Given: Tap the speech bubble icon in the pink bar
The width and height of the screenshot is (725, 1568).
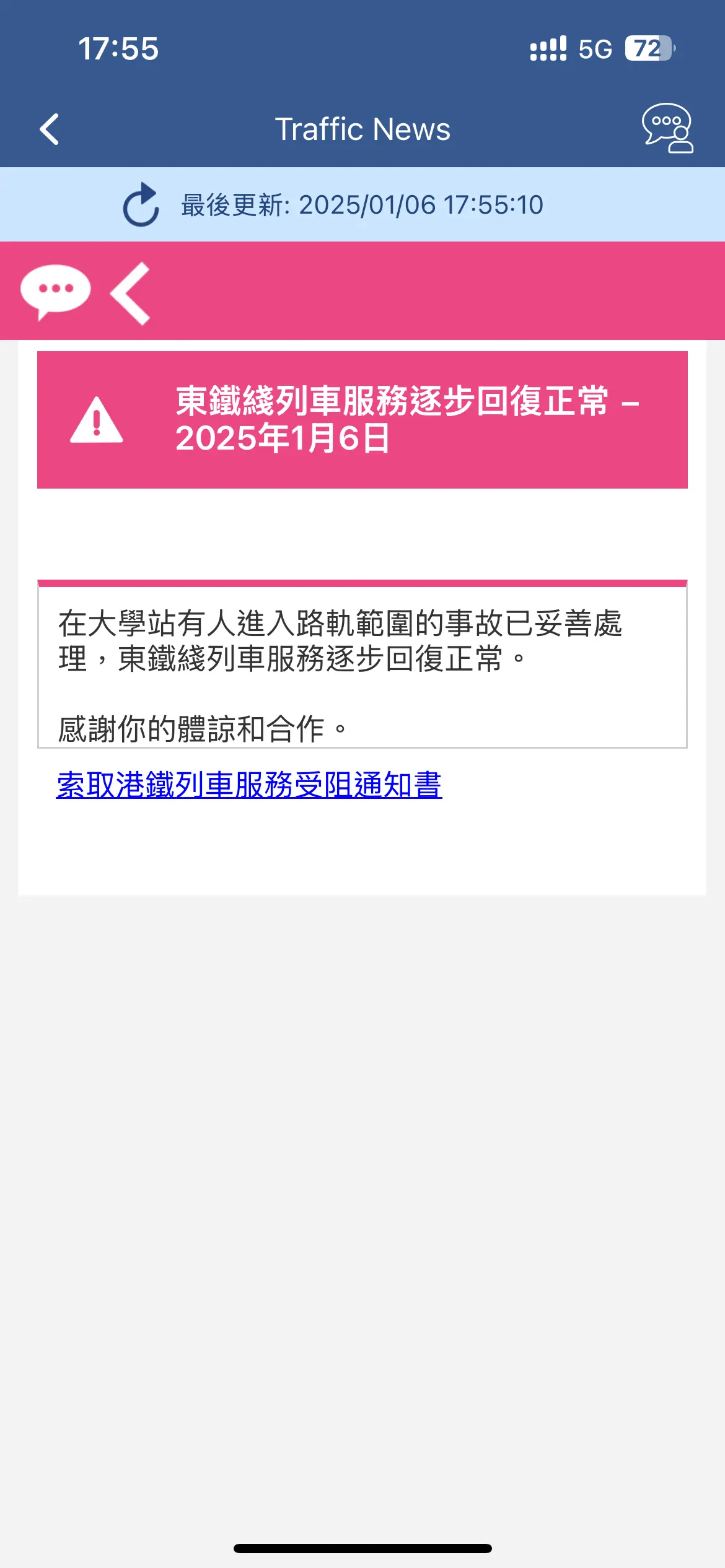Looking at the screenshot, I should tap(56, 291).
